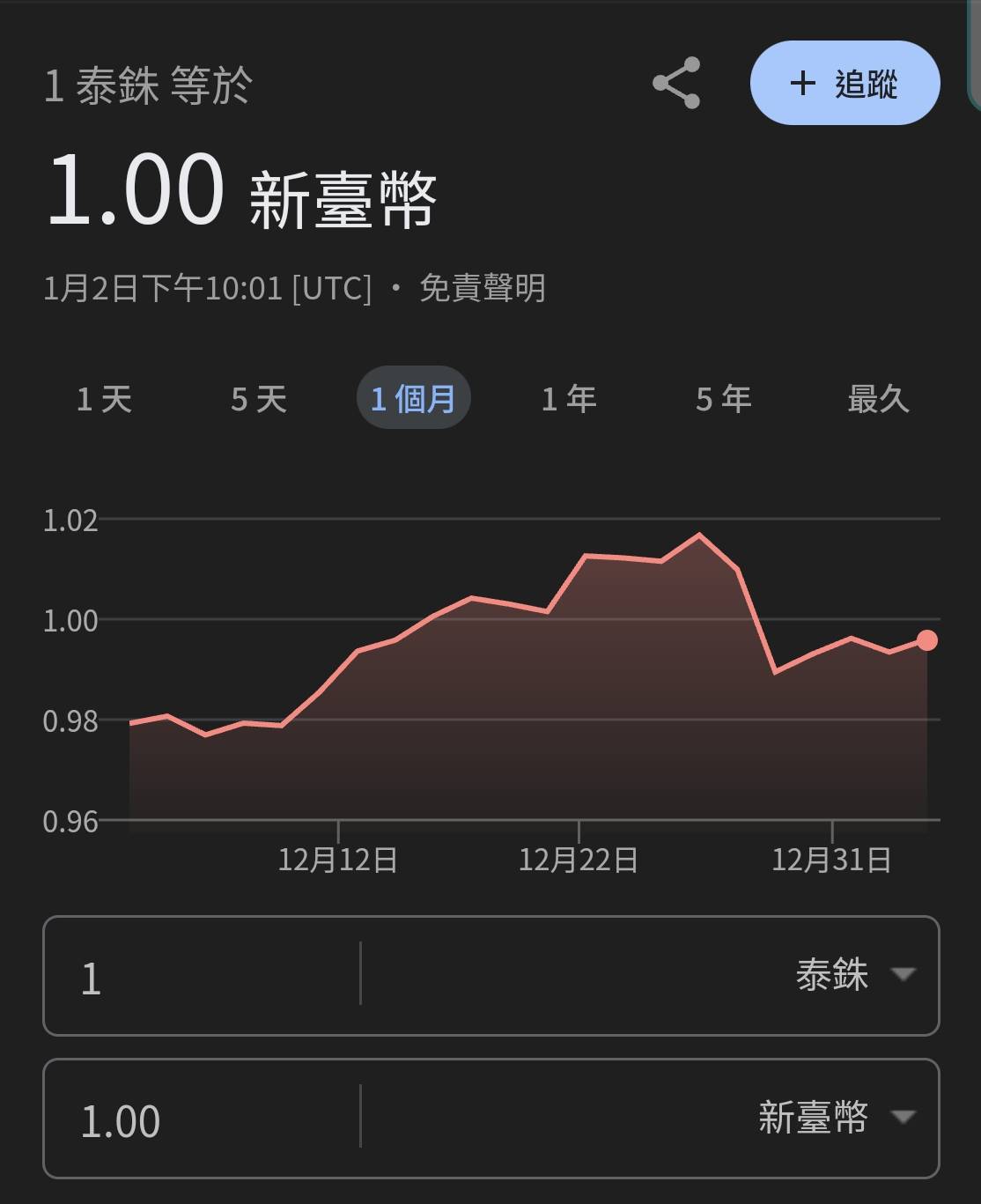Open the 免責聲明 disclaimer link
Screen dimensions: 981x1204
(x=483, y=288)
